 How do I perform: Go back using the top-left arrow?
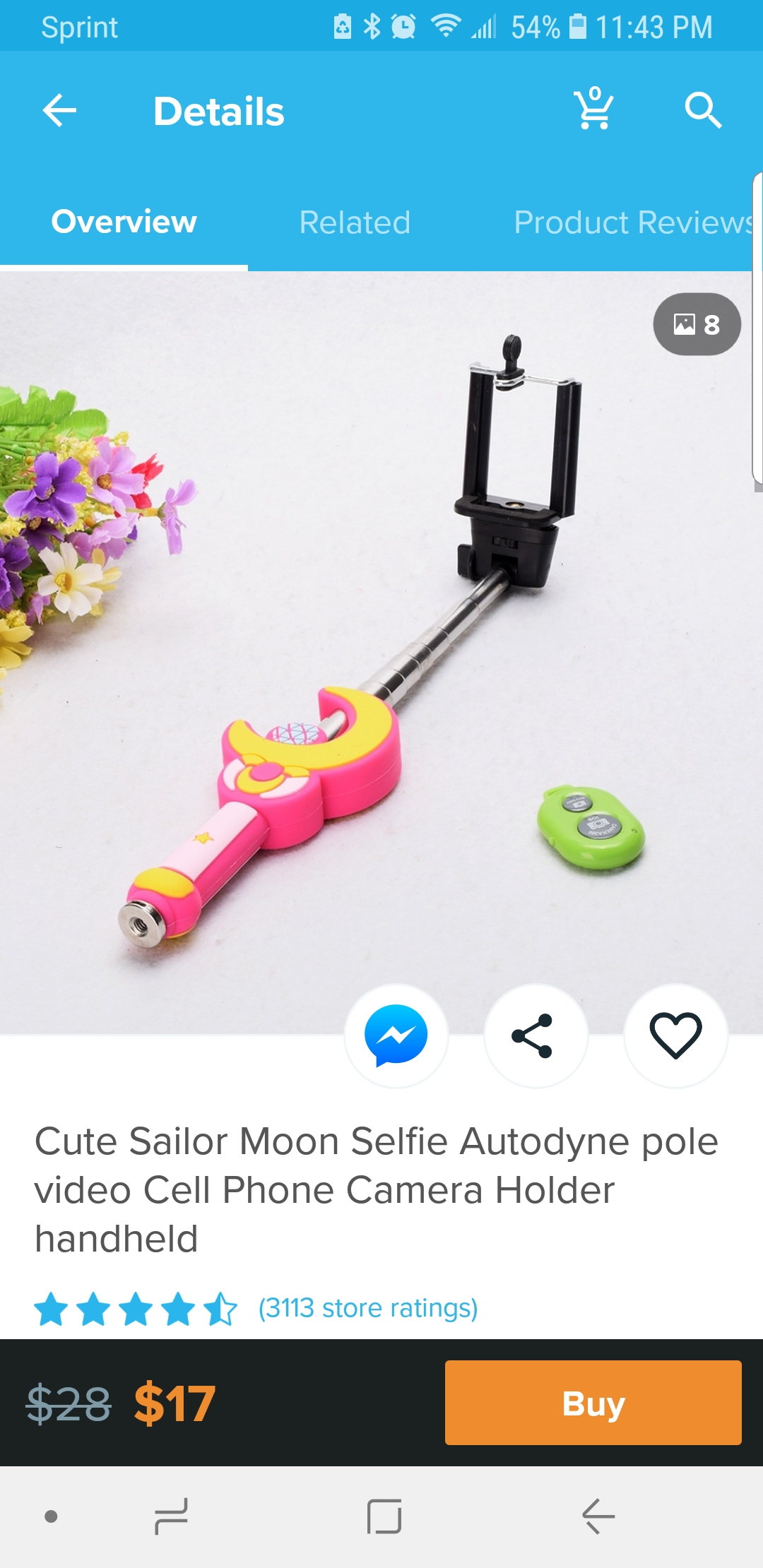click(x=59, y=111)
